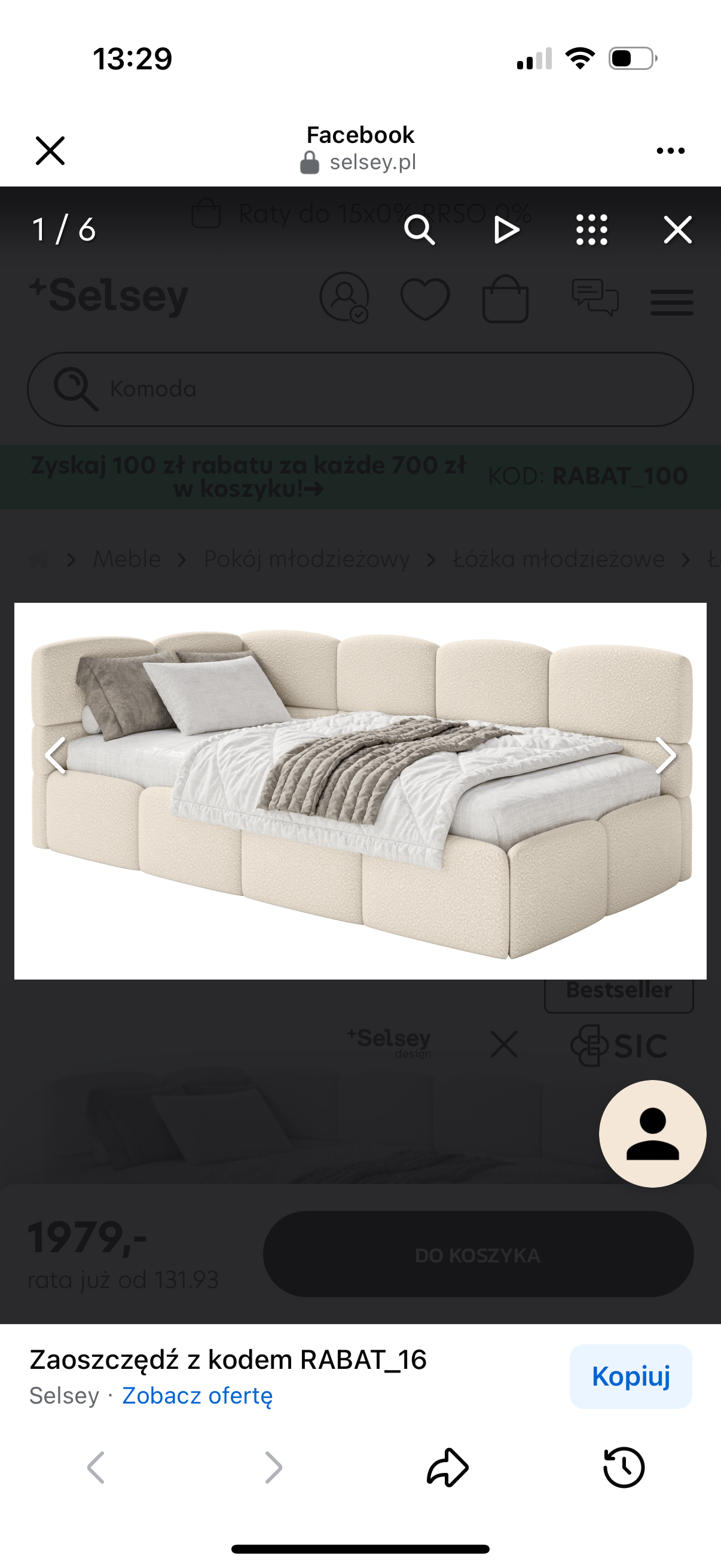Start the image slideshow
This screenshot has width=721, height=1568.
pyautogui.click(x=506, y=230)
